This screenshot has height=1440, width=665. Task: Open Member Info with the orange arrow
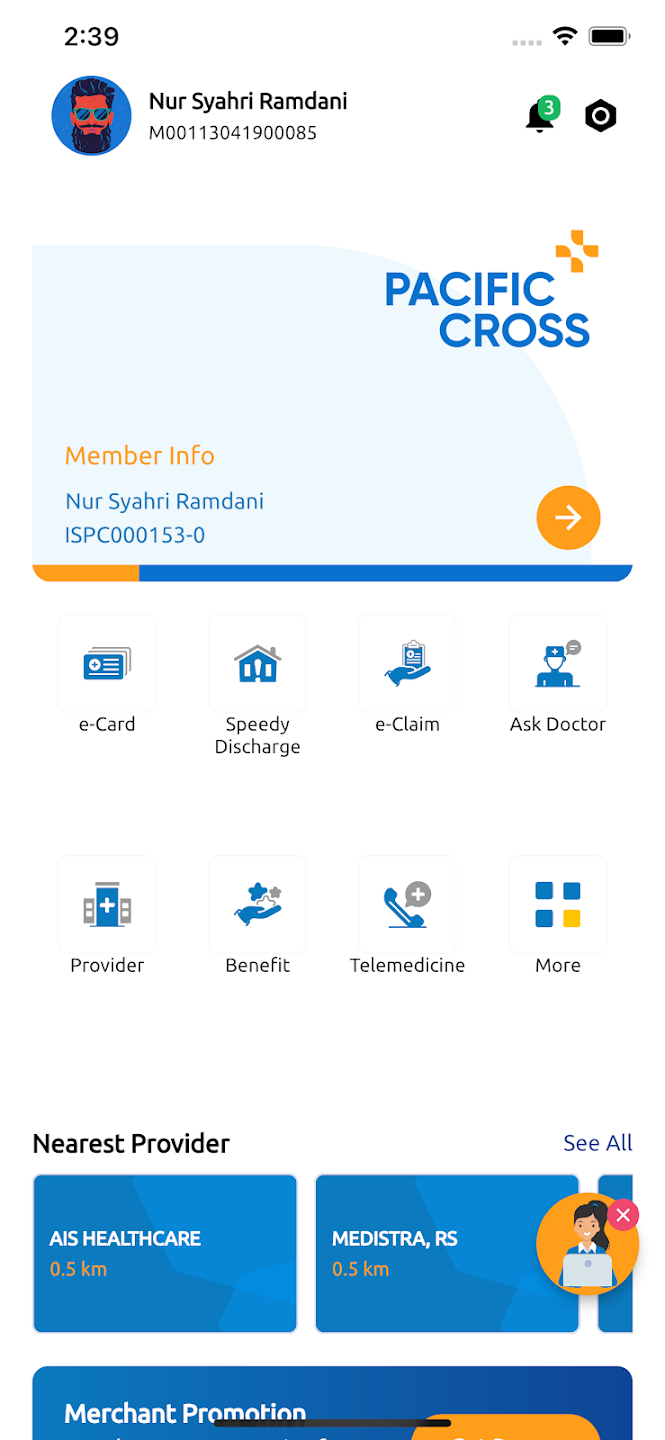(568, 517)
